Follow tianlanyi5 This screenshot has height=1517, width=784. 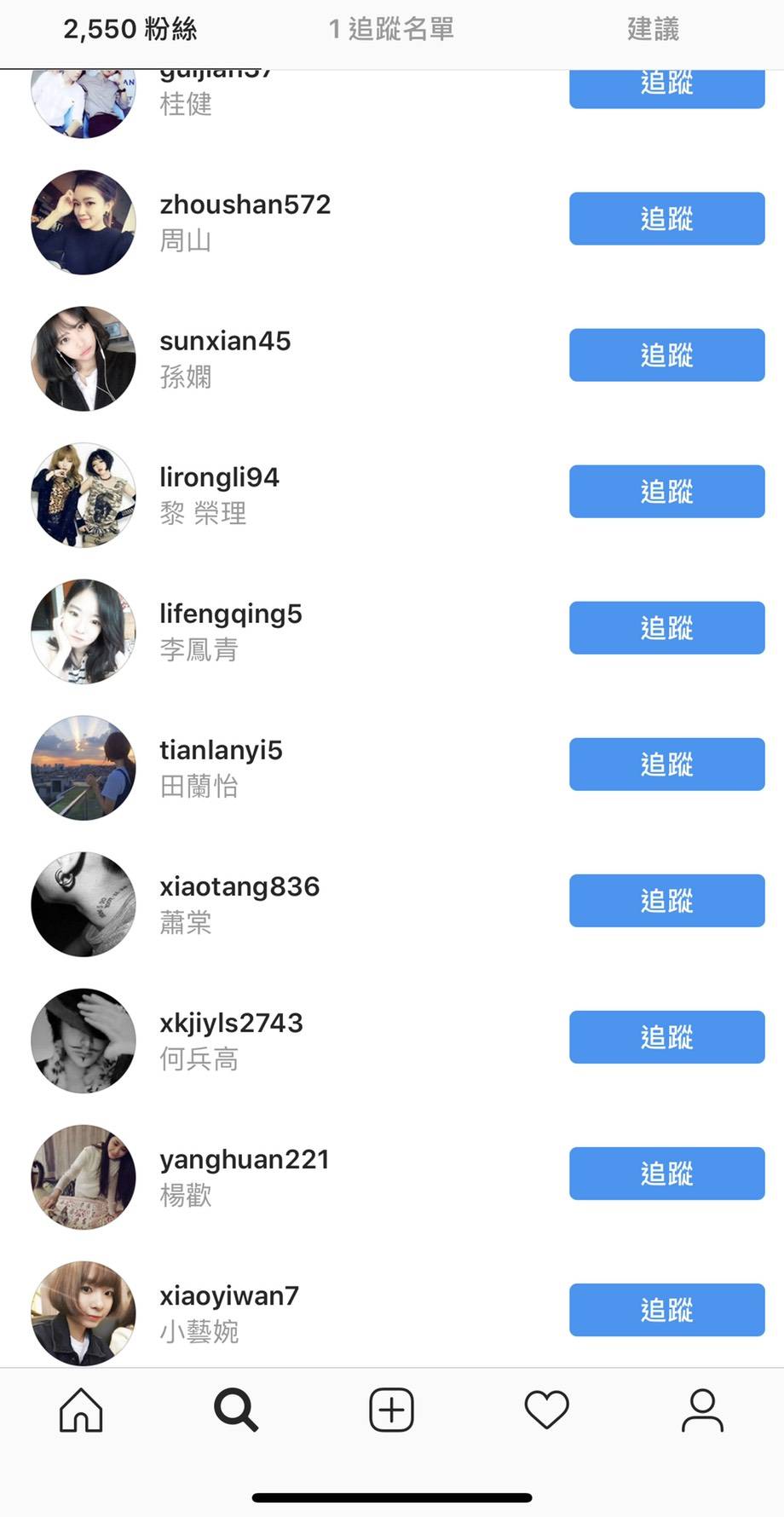click(666, 764)
